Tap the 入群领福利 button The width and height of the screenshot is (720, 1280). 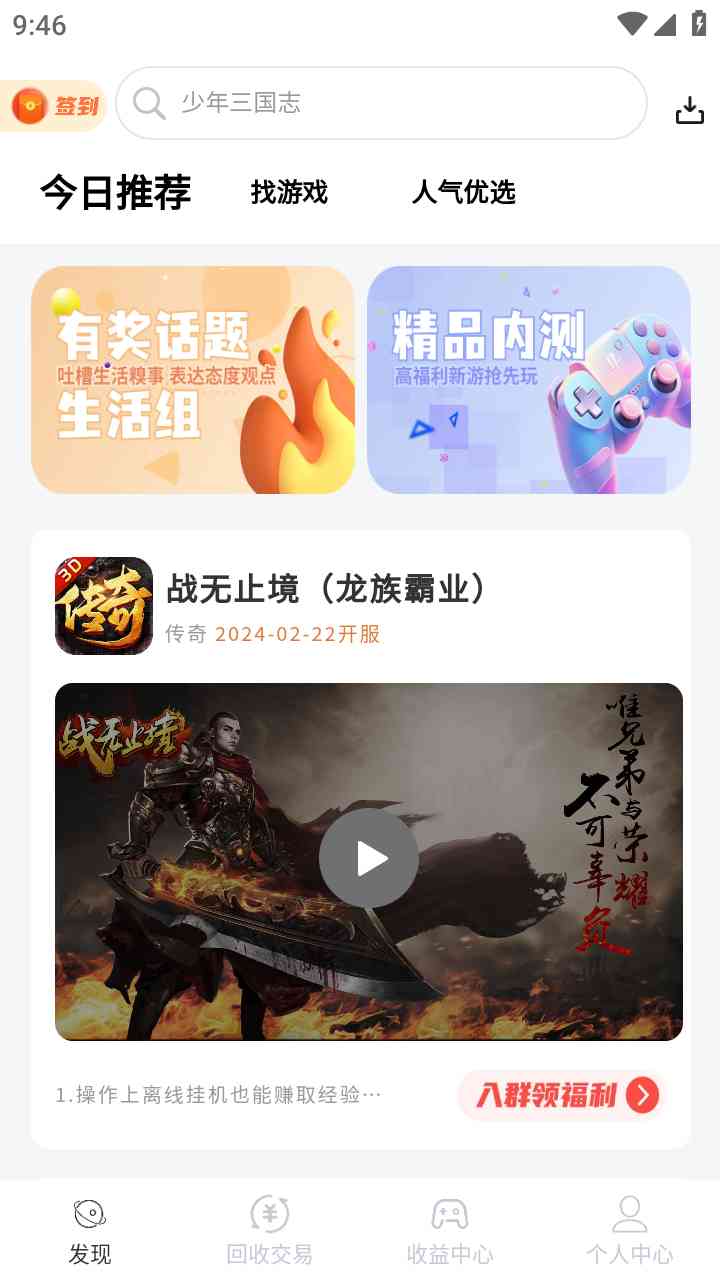[x=563, y=1095]
